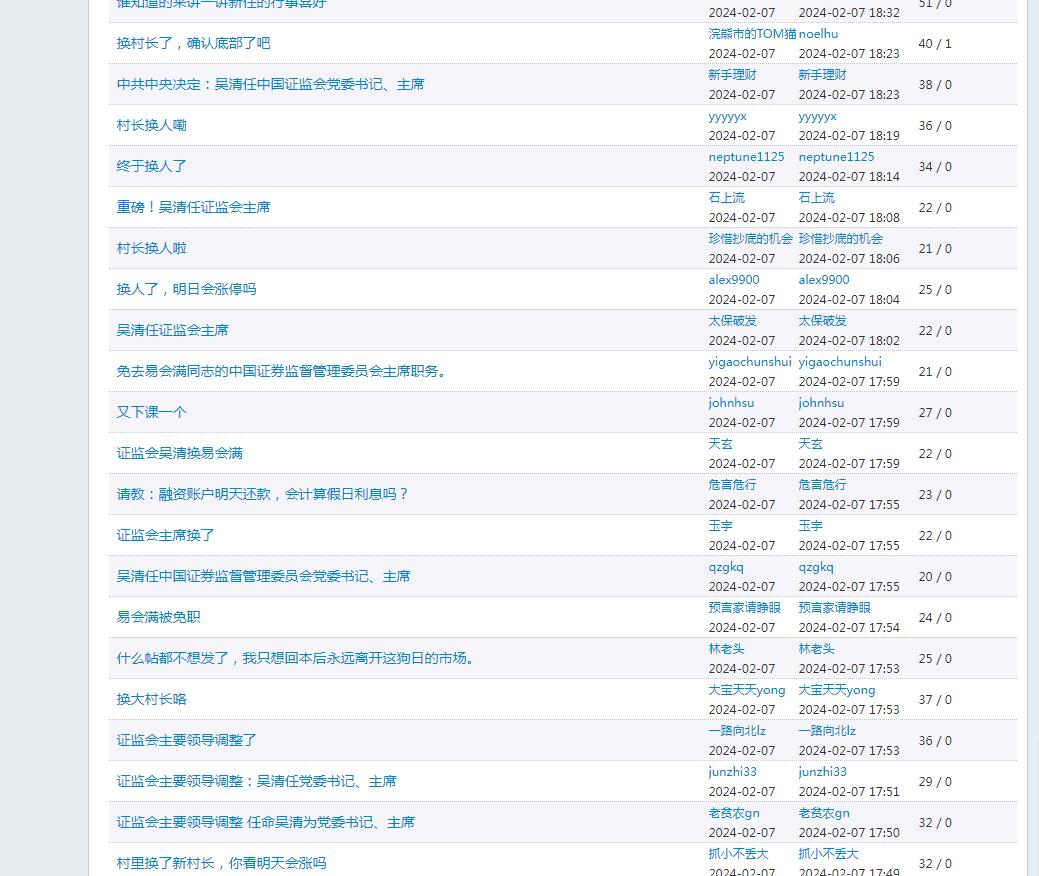The width and height of the screenshot is (1039, 876).
Task: View author profile 林老头
Action: pyautogui.click(x=727, y=649)
